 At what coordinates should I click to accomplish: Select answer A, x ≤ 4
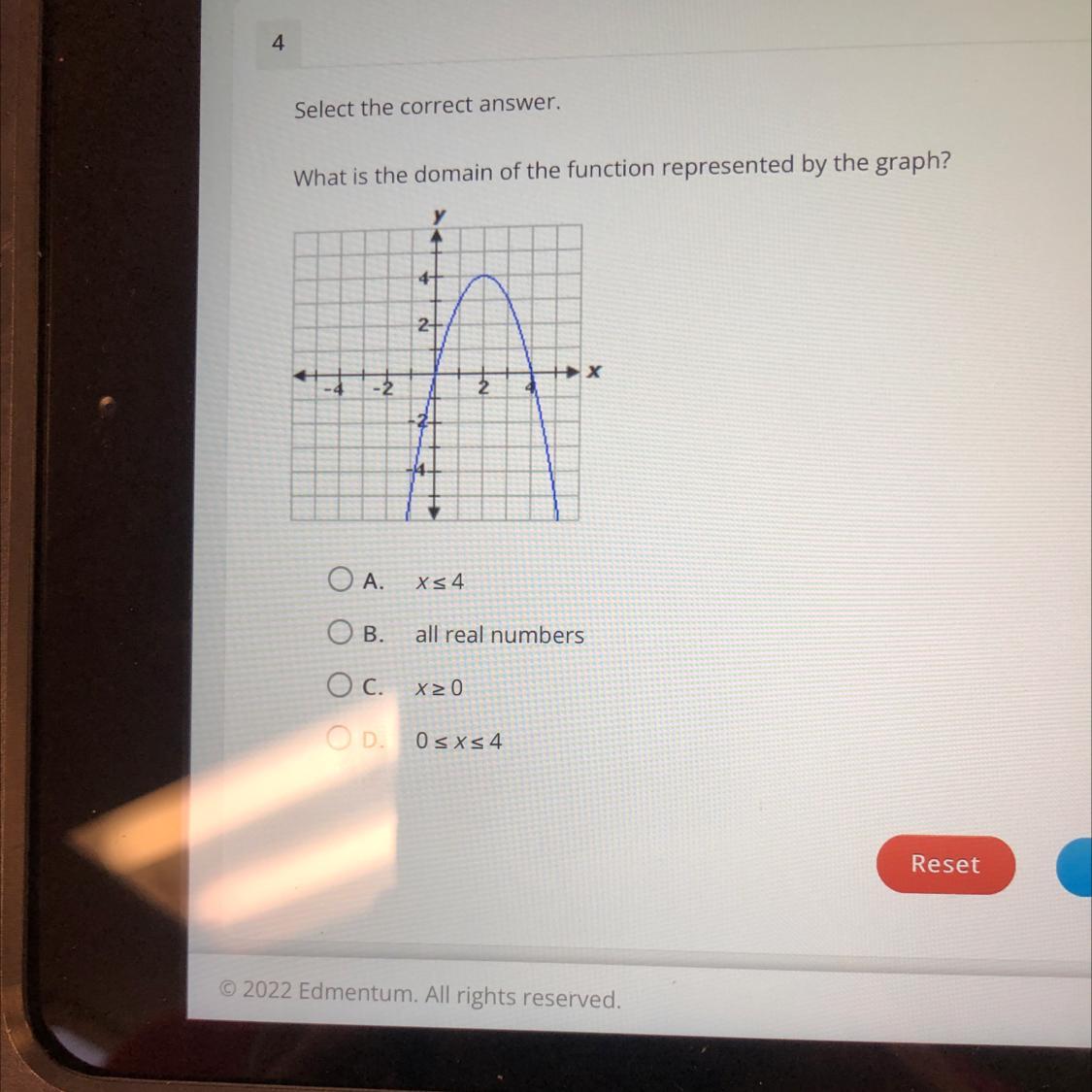tap(340, 580)
